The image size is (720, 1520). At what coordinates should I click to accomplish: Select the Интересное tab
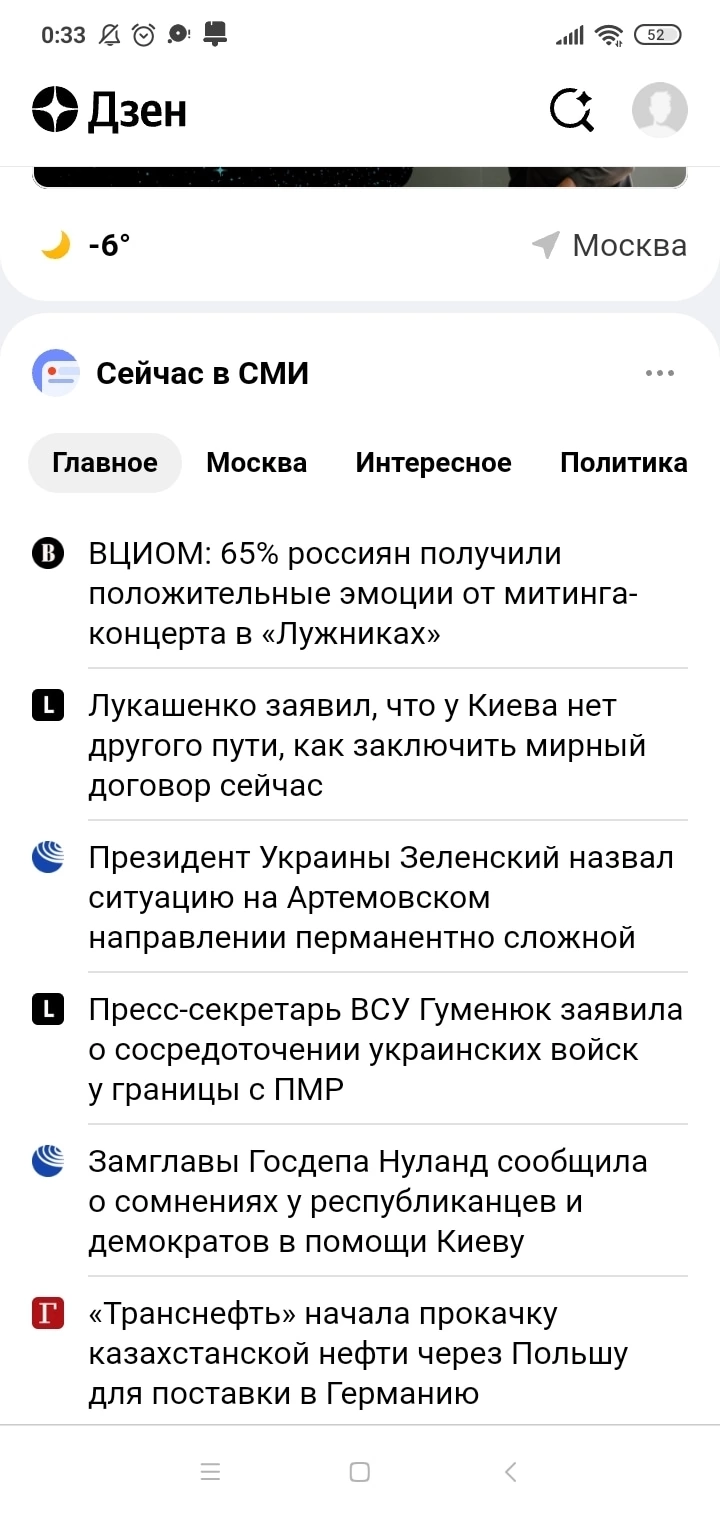pyautogui.click(x=433, y=463)
